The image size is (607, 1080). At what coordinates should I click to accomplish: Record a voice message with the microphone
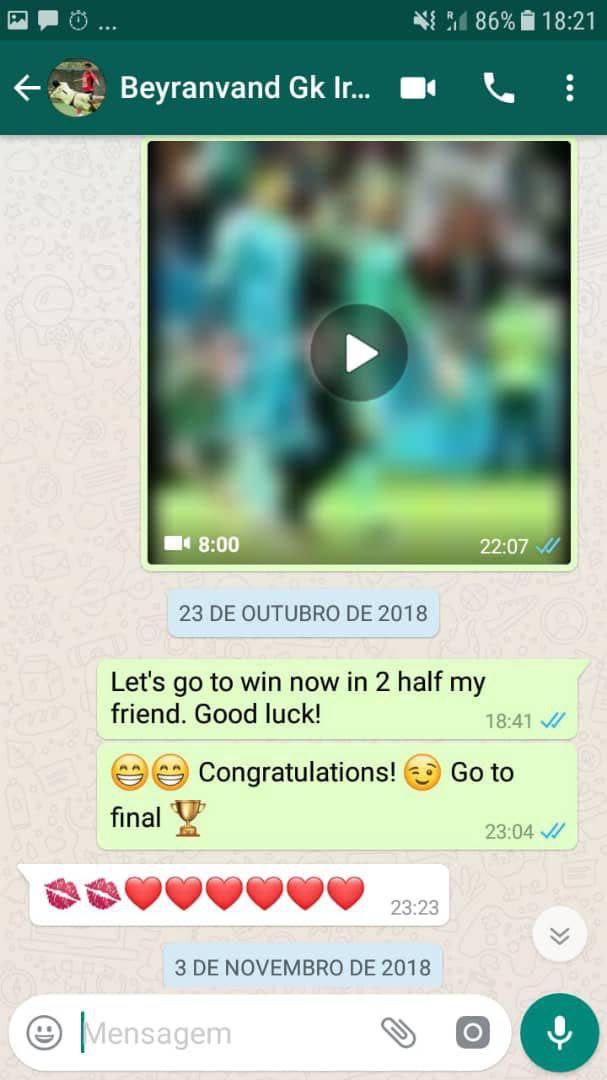(x=559, y=1033)
